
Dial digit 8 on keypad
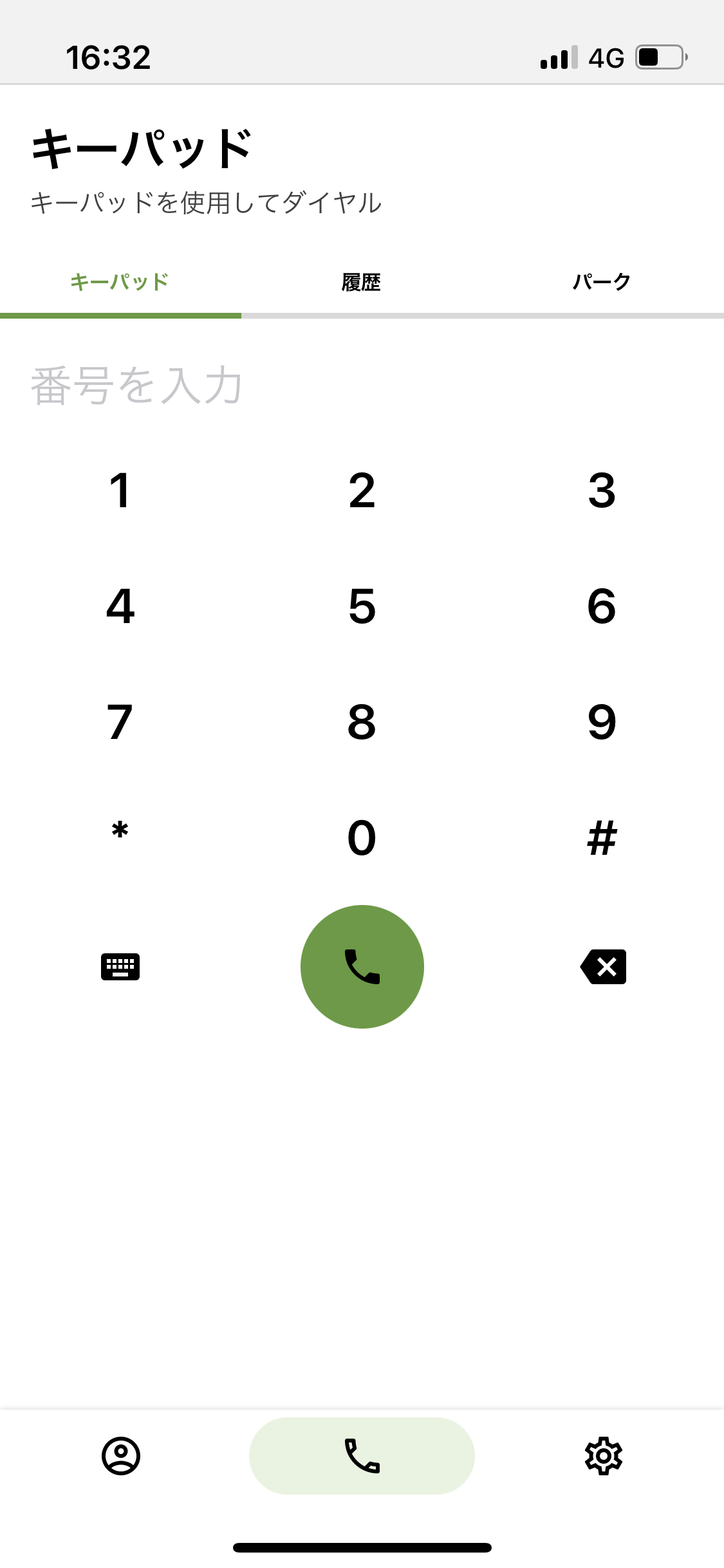(x=362, y=722)
